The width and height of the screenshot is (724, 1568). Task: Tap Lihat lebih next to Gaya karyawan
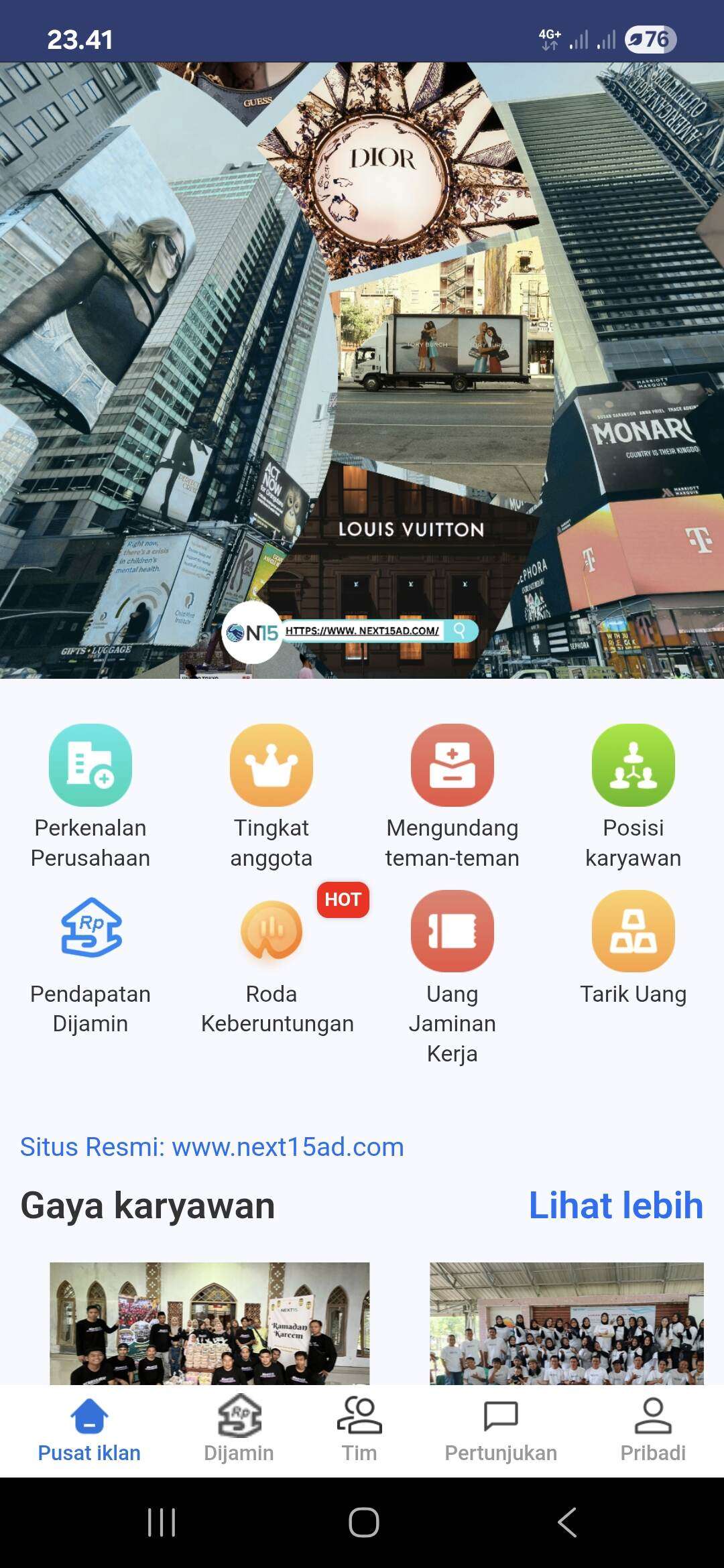(616, 1205)
